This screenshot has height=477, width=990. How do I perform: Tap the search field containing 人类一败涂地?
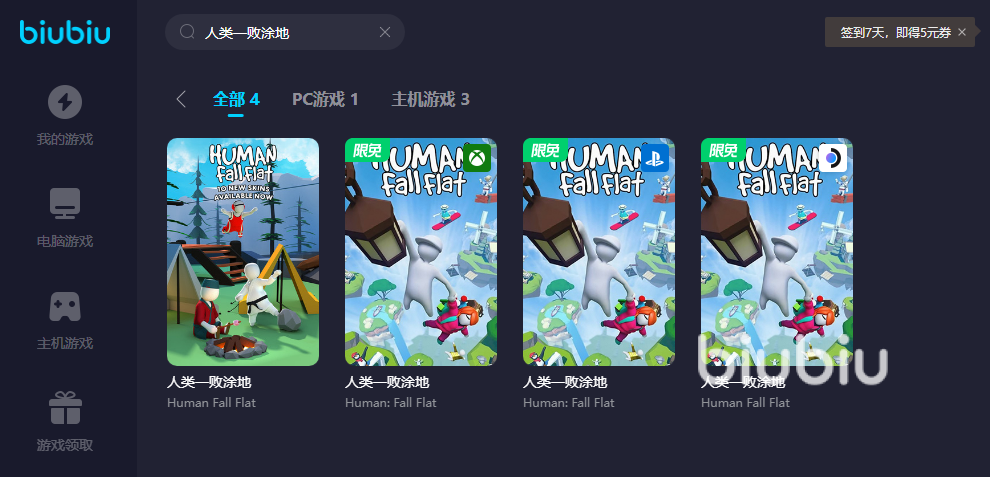coord(285,32)
